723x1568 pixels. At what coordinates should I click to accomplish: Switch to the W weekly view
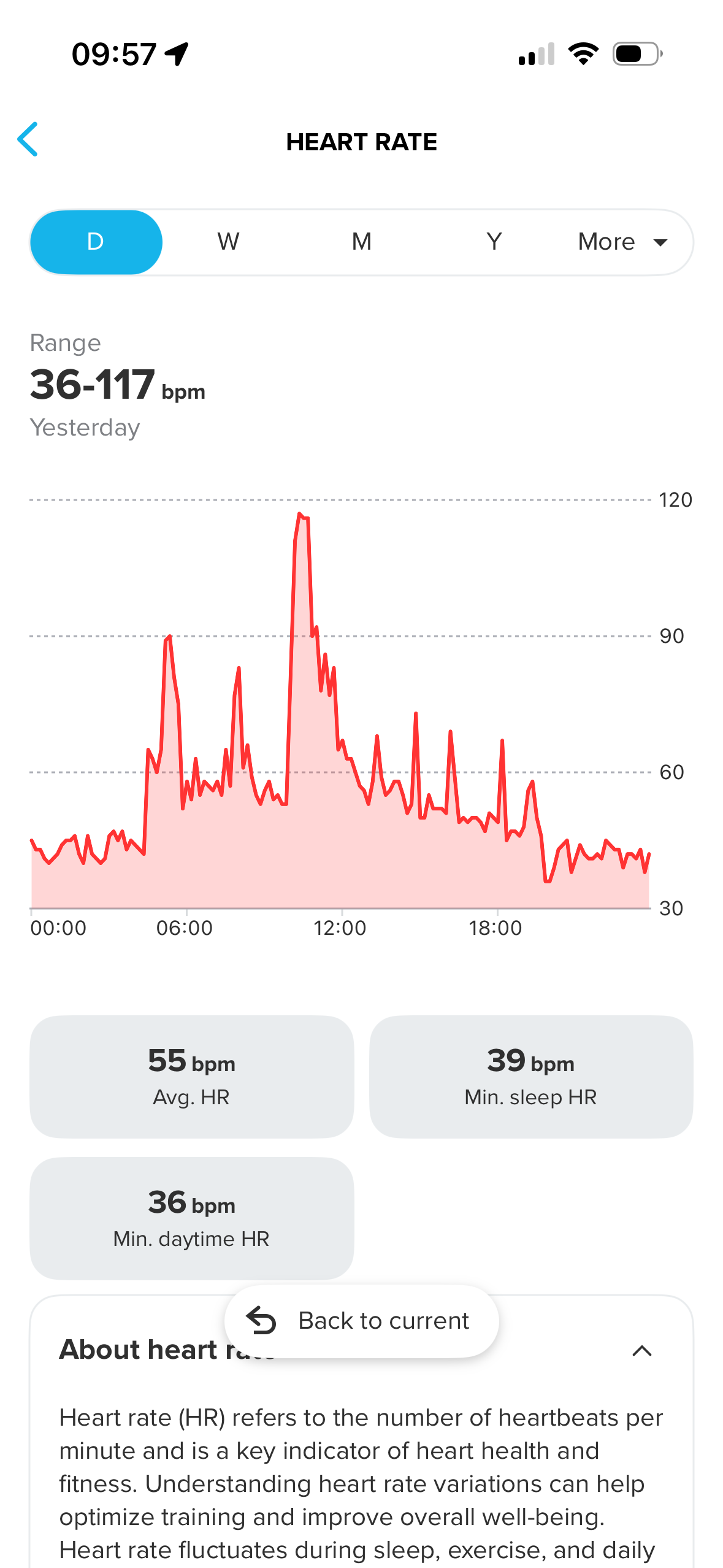click(x=228, y=242)
